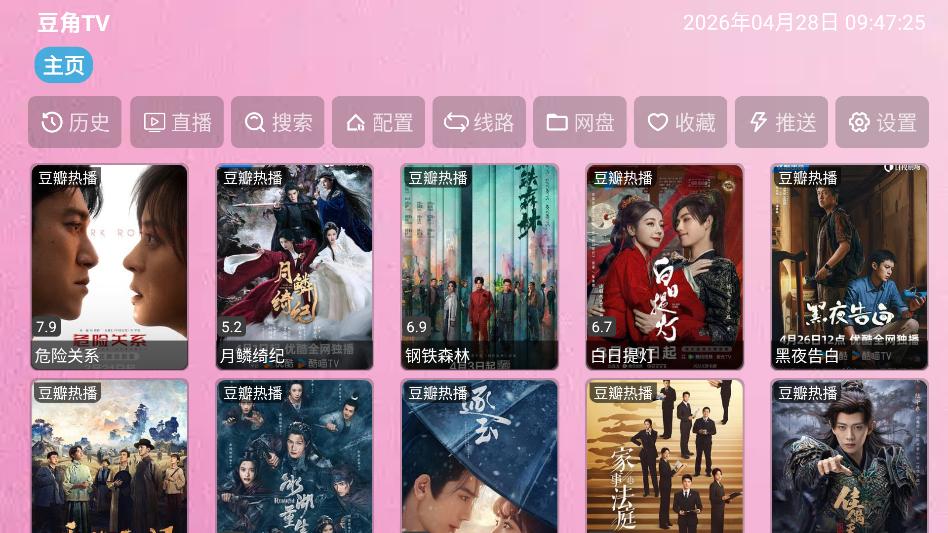Select the 主页 tab
Screen dimensions: 948x533
(x=64, y=66)
